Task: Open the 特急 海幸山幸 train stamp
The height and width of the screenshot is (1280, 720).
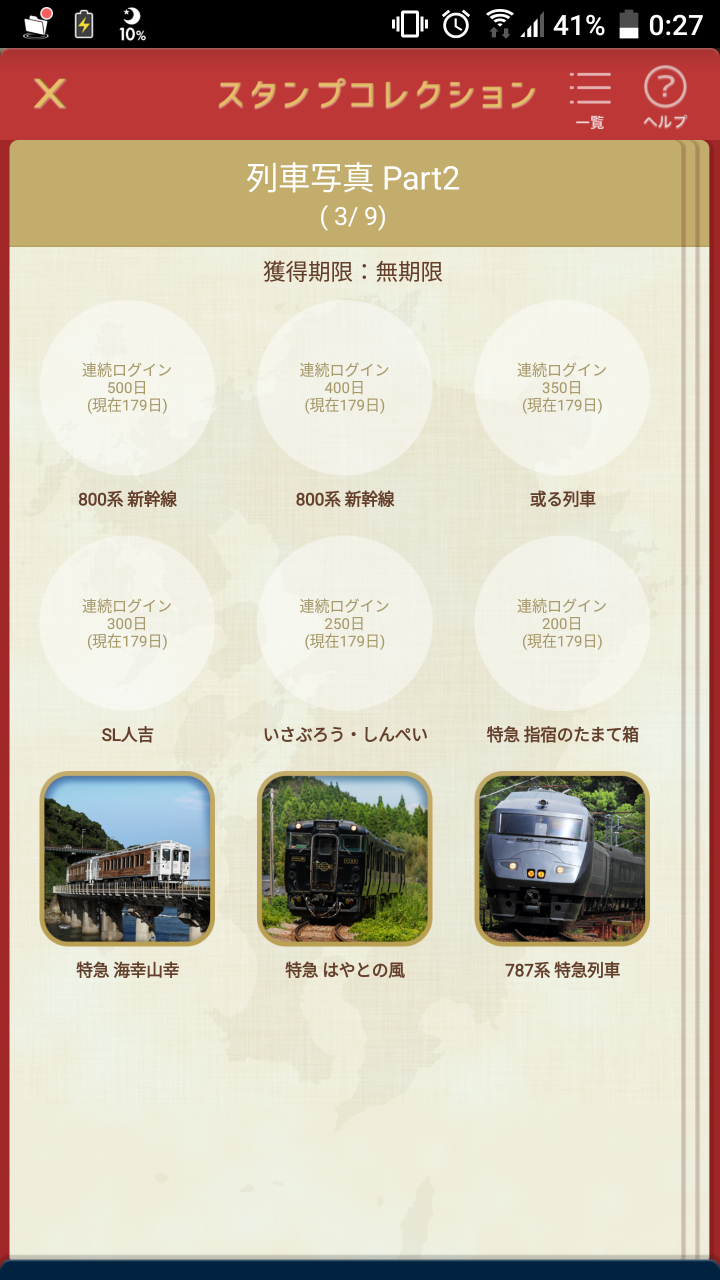Action: [127, 859]
